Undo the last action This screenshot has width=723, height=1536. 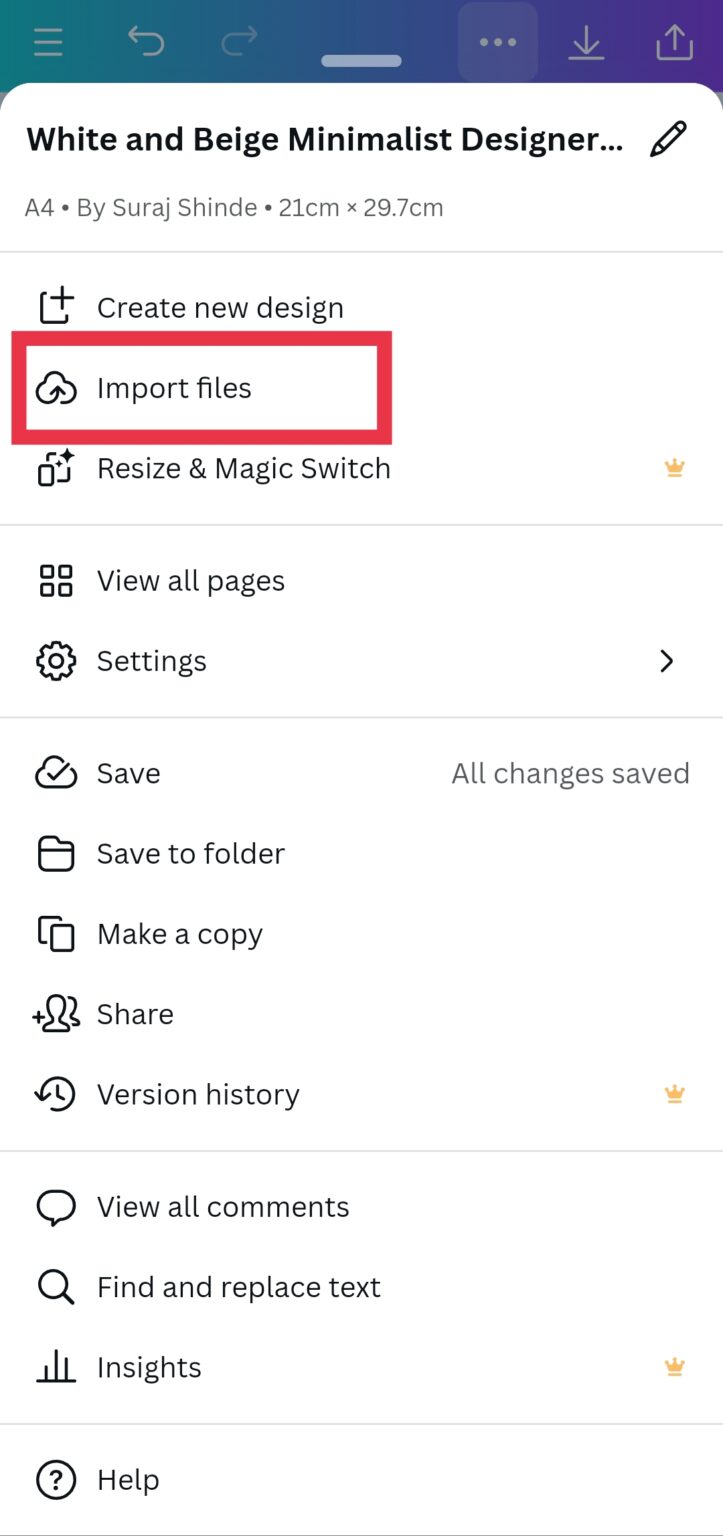click(x=146, y=42)
